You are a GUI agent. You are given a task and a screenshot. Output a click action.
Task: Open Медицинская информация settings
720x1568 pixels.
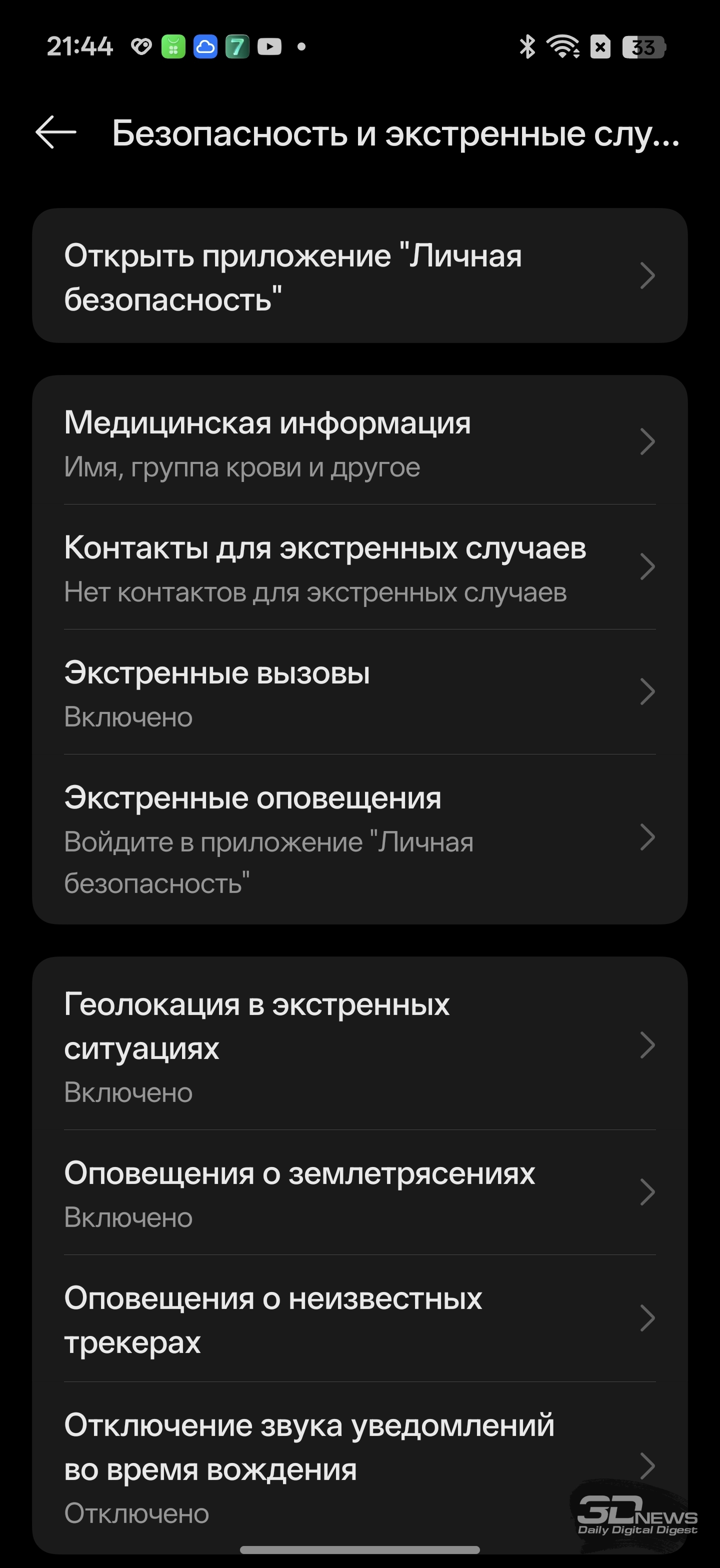point(359,442)
